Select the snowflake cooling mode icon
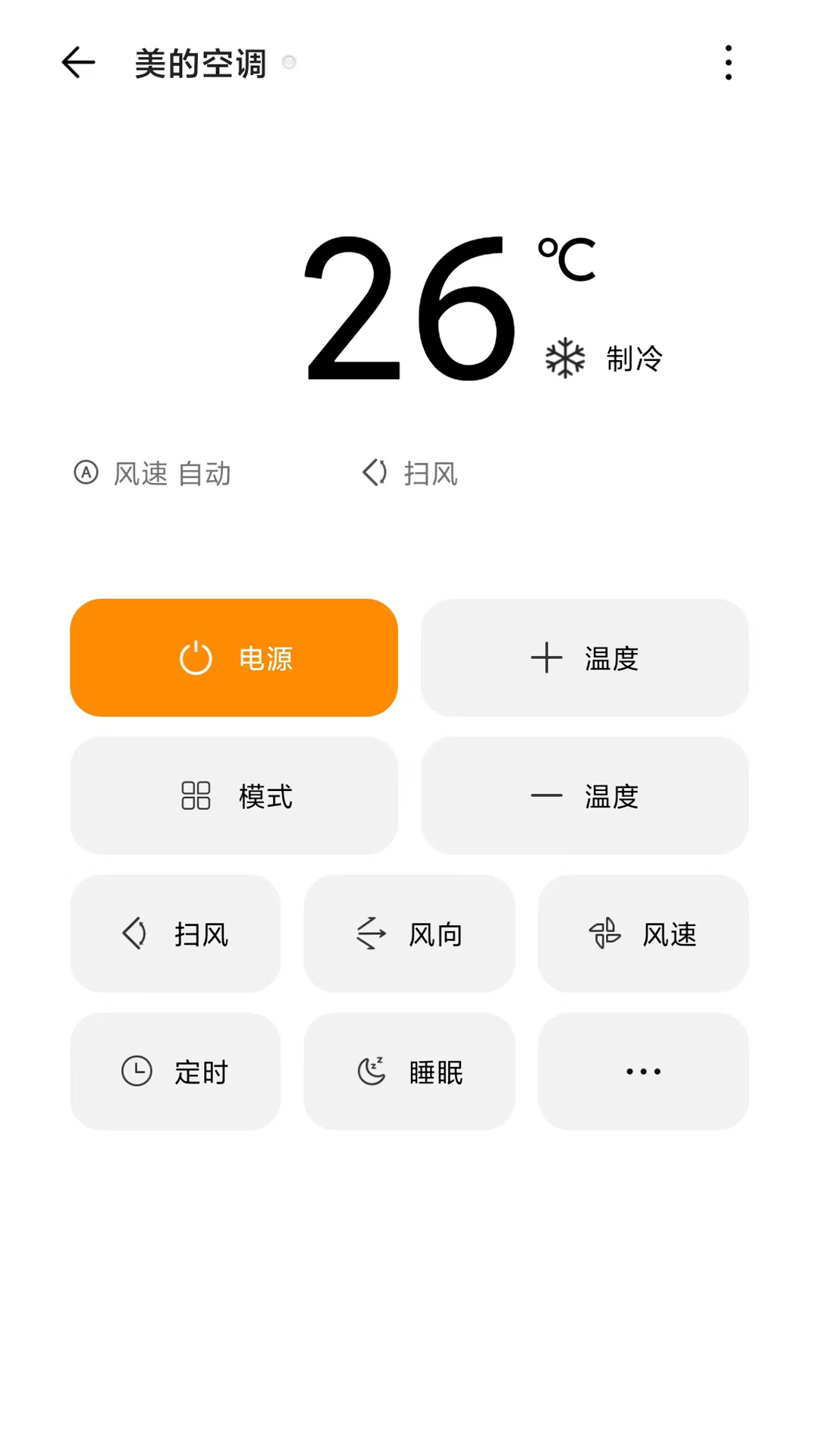Viewport: 819px width, 1456px height. pos(565,356)
